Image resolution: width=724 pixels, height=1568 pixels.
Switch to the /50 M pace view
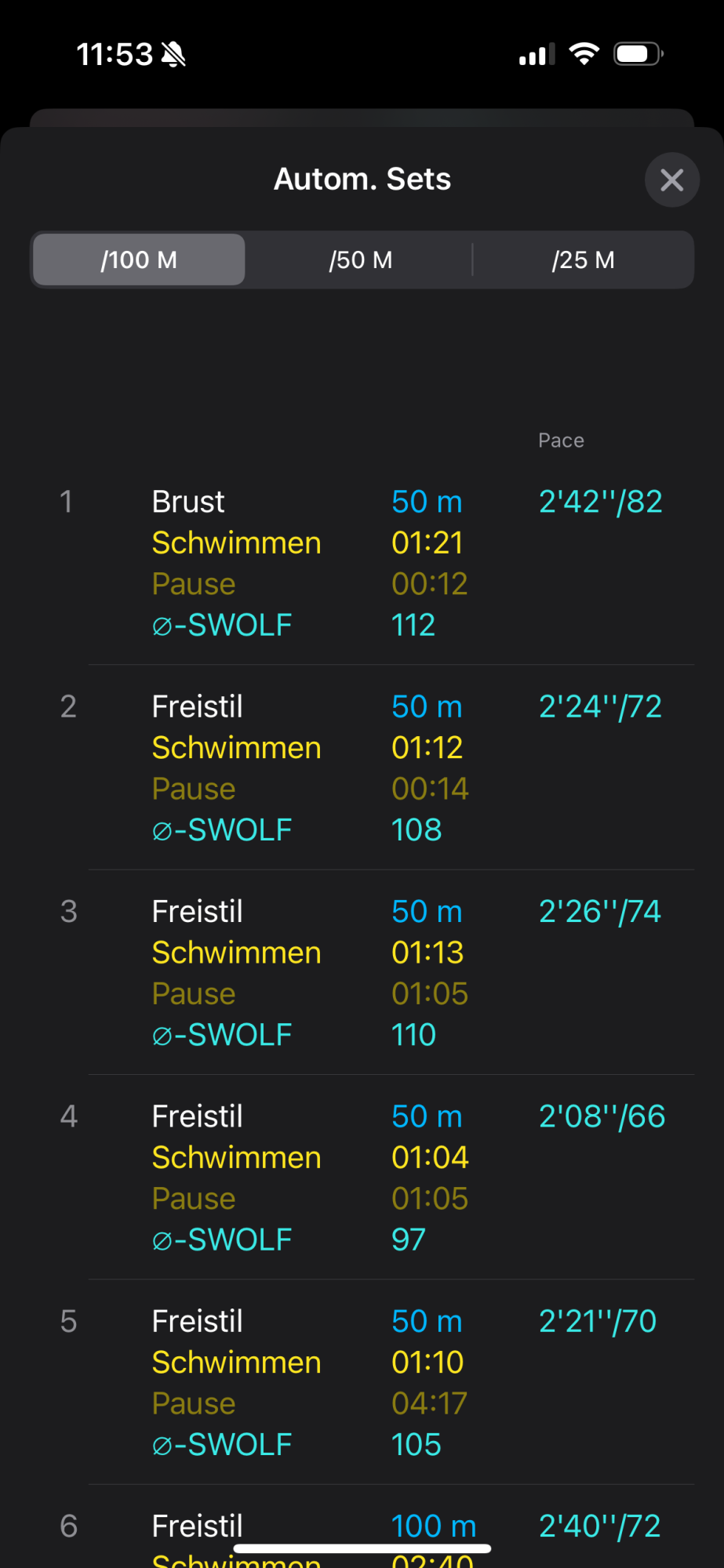click(360, 260)
